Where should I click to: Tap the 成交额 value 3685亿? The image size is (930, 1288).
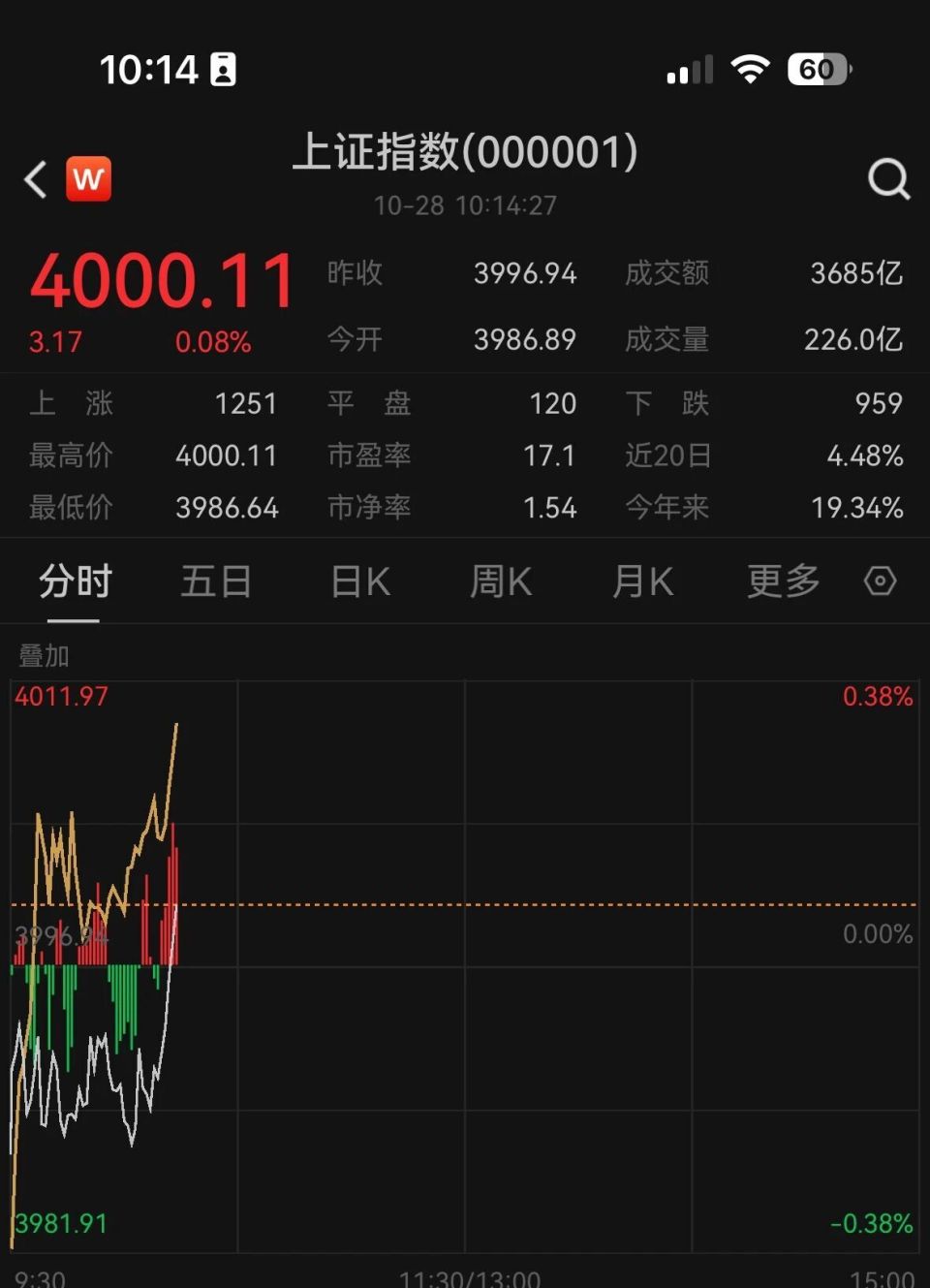coord(854,274)
